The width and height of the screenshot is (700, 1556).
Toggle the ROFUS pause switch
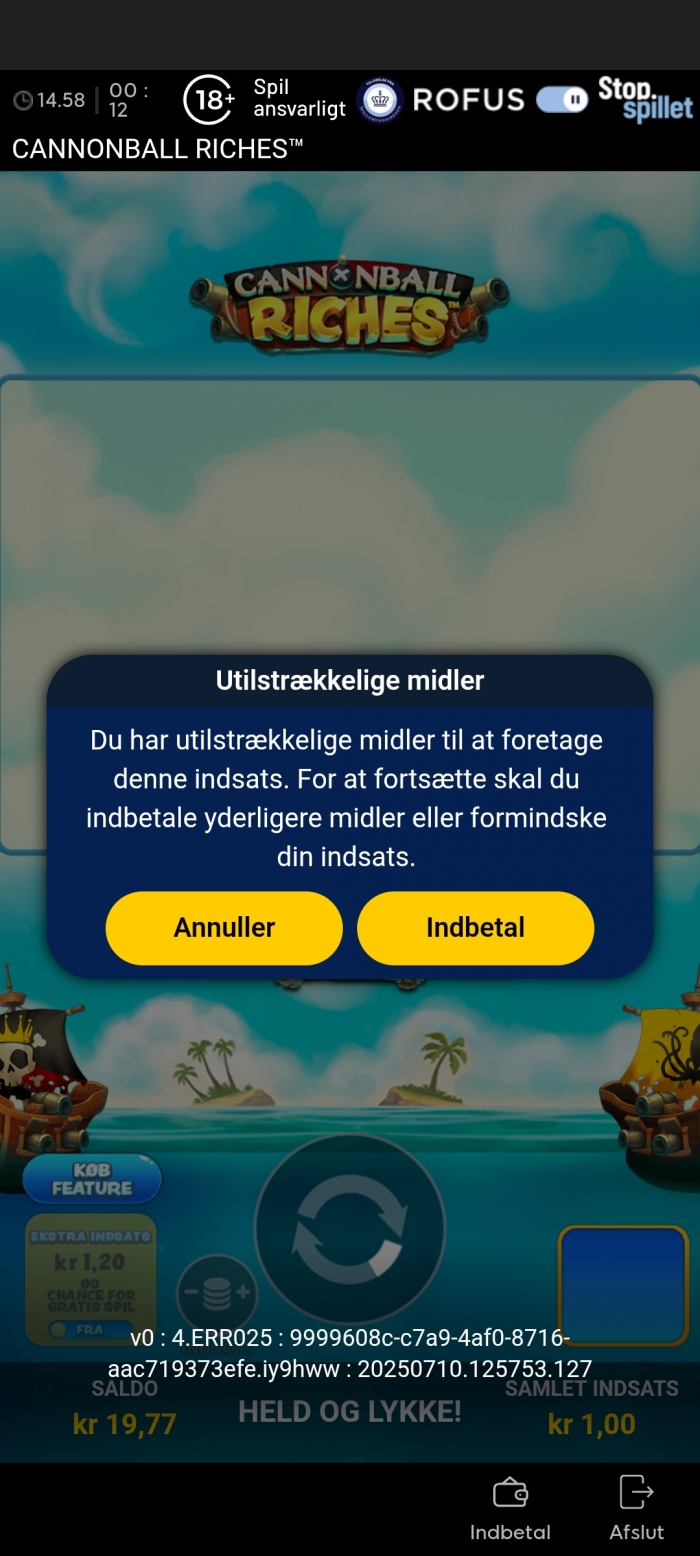click(x=562, y=100)
